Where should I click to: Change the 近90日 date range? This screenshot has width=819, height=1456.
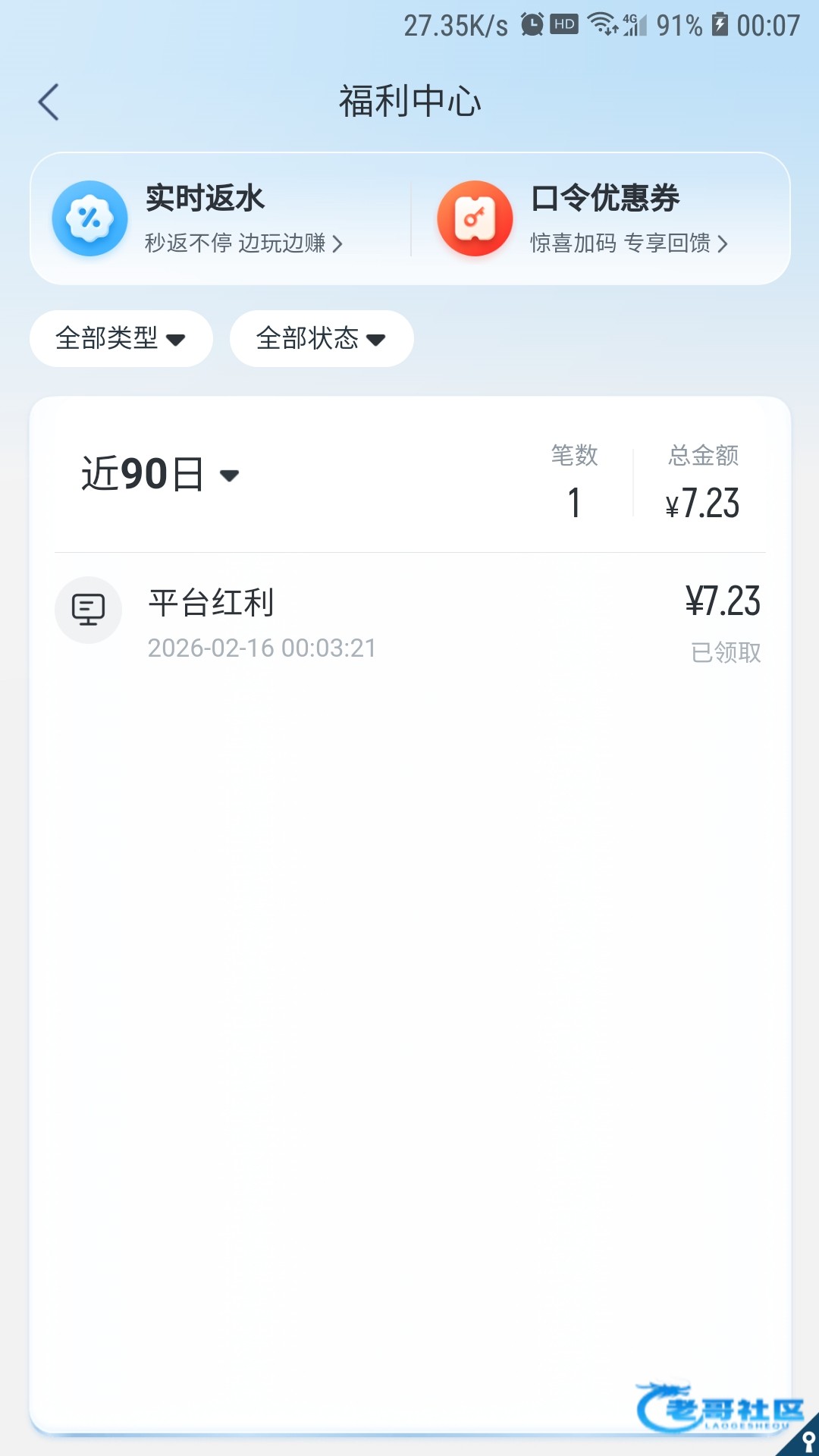tap(161, 475)
